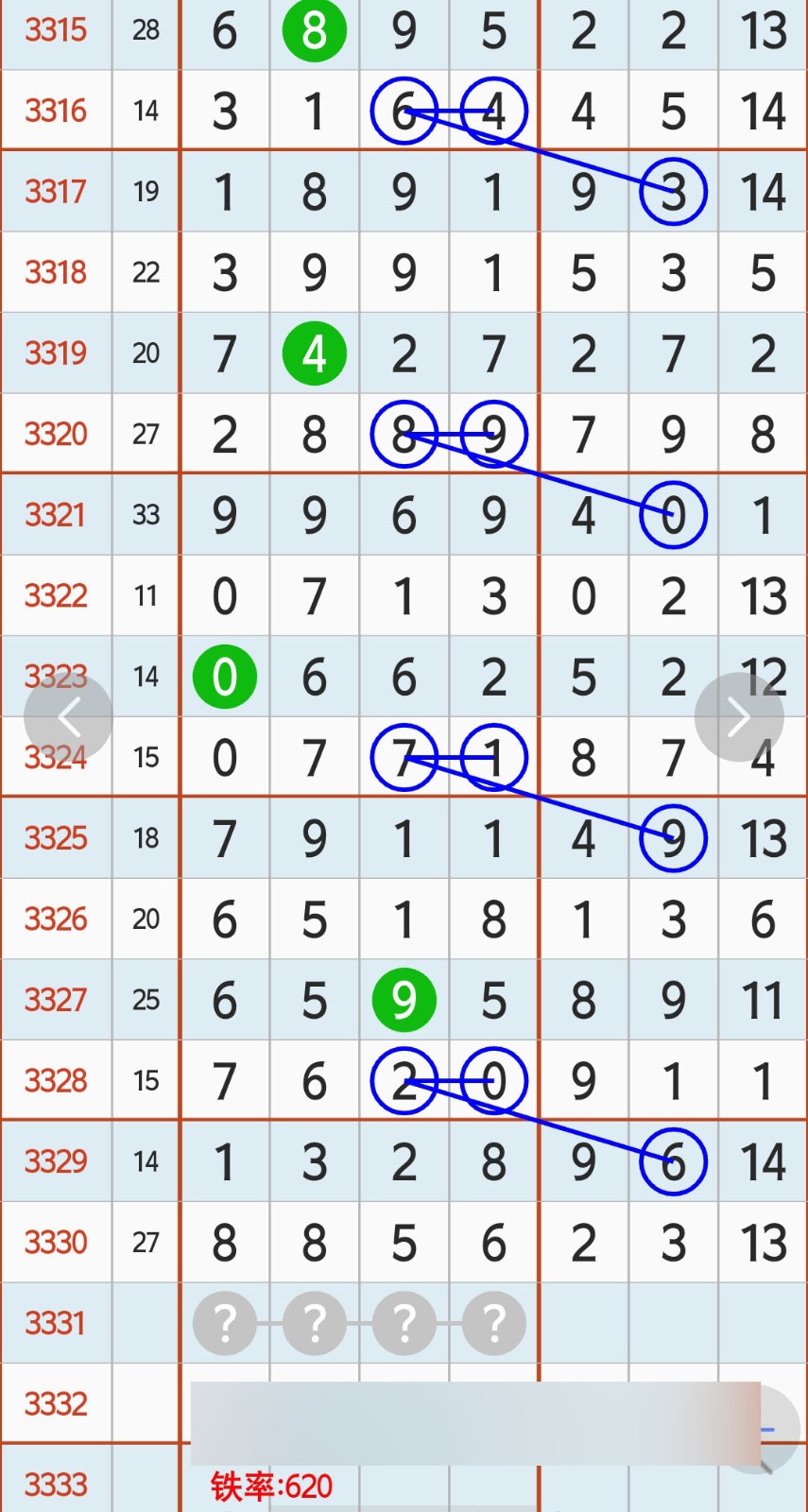The image size is (808, 1512).
Task: Tap the left arrow to go back
Action: click(68, 717)
